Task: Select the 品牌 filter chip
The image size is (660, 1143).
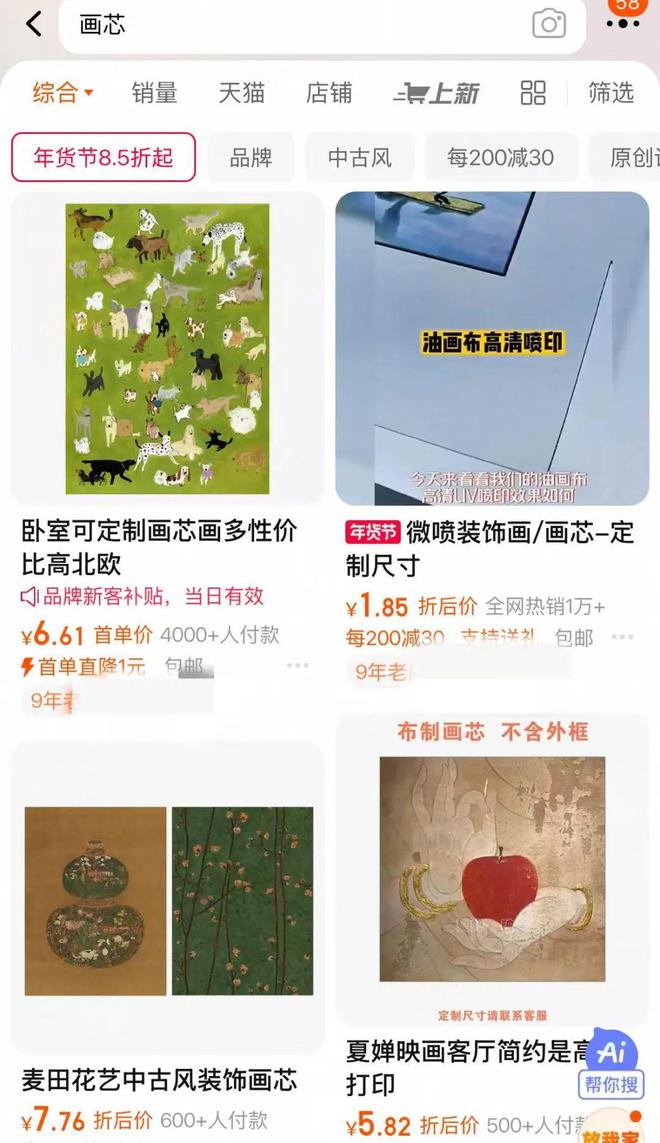Action: (250, 157)
